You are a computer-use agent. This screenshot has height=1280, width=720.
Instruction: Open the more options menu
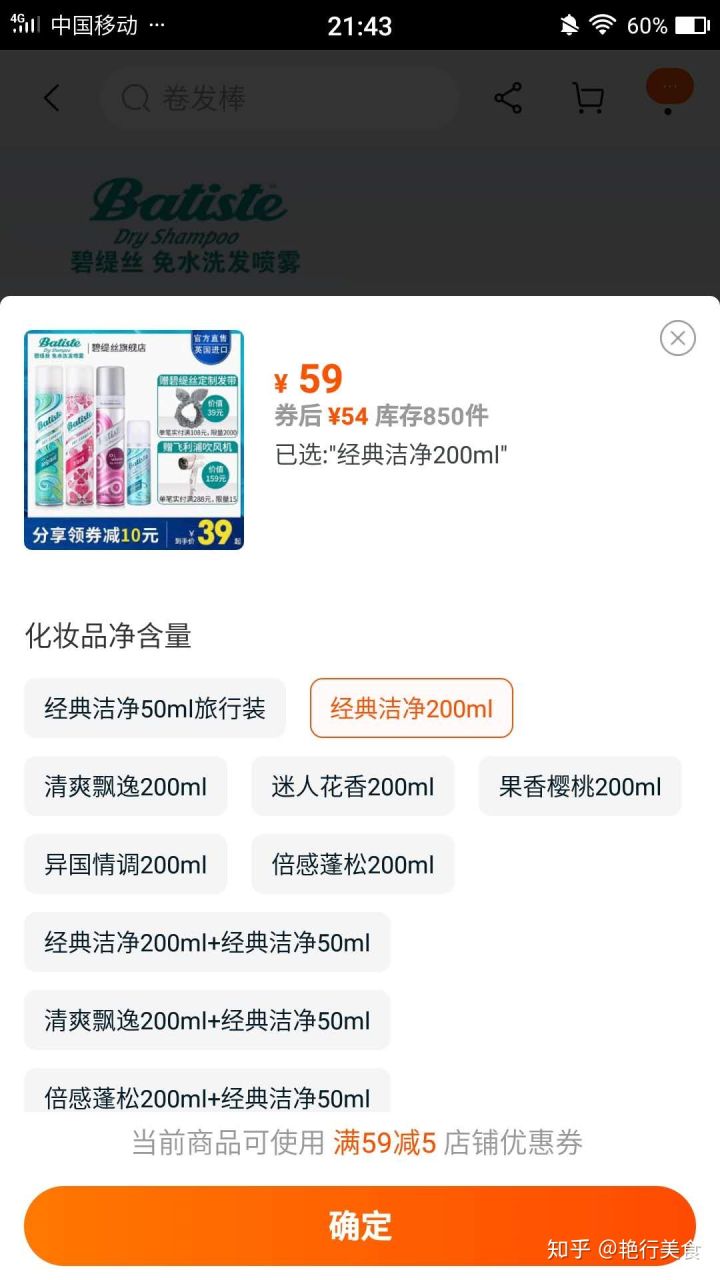point(669,88)
